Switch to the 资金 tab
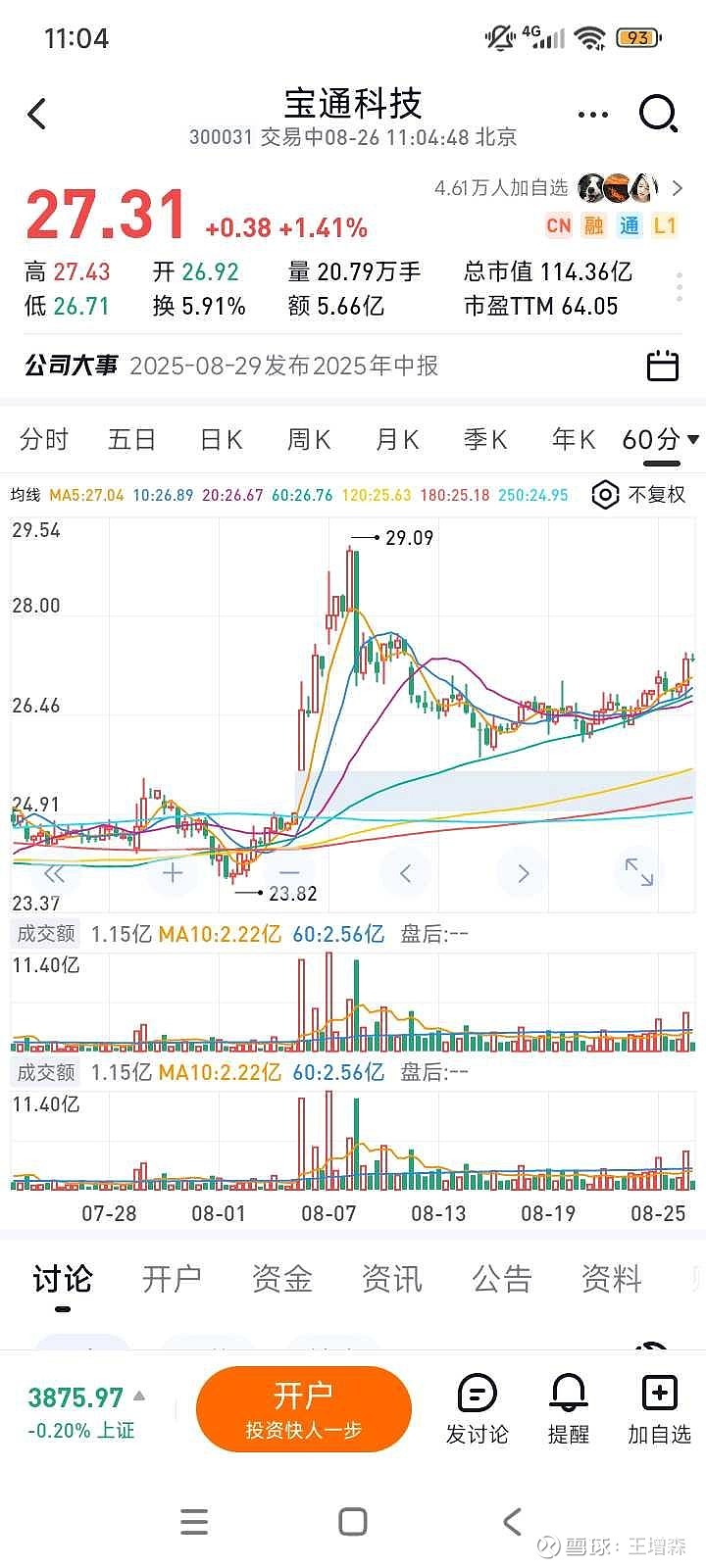Image resolution: width=706 pixels, height=1568 pixels. (x=281, y=1278)
